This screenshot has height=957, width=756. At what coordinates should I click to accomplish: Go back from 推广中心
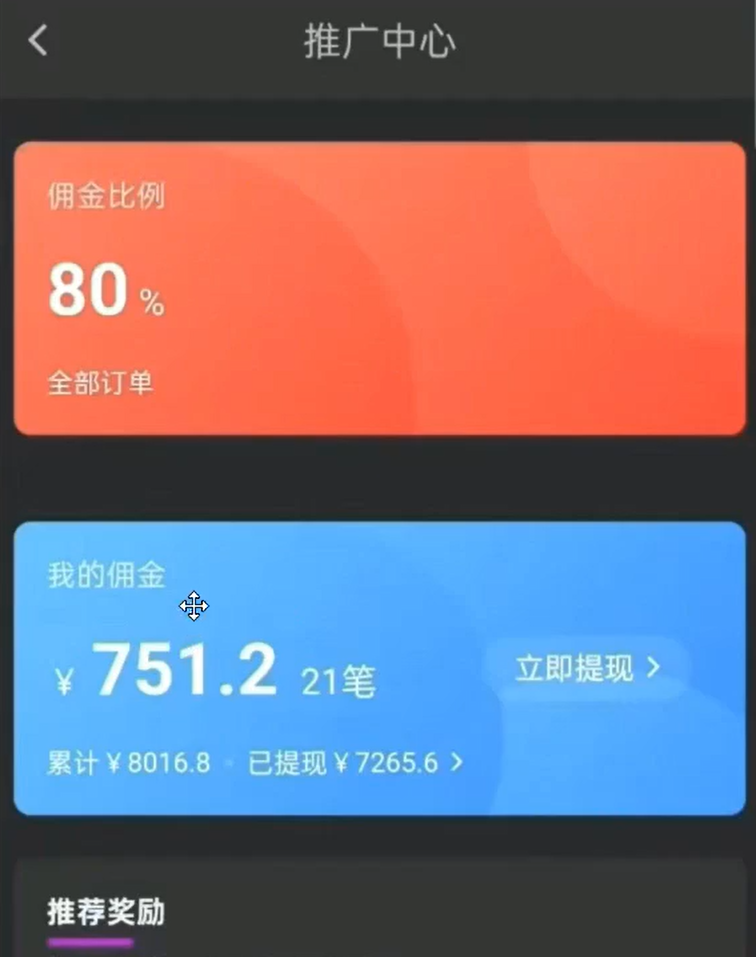[38, 41]
